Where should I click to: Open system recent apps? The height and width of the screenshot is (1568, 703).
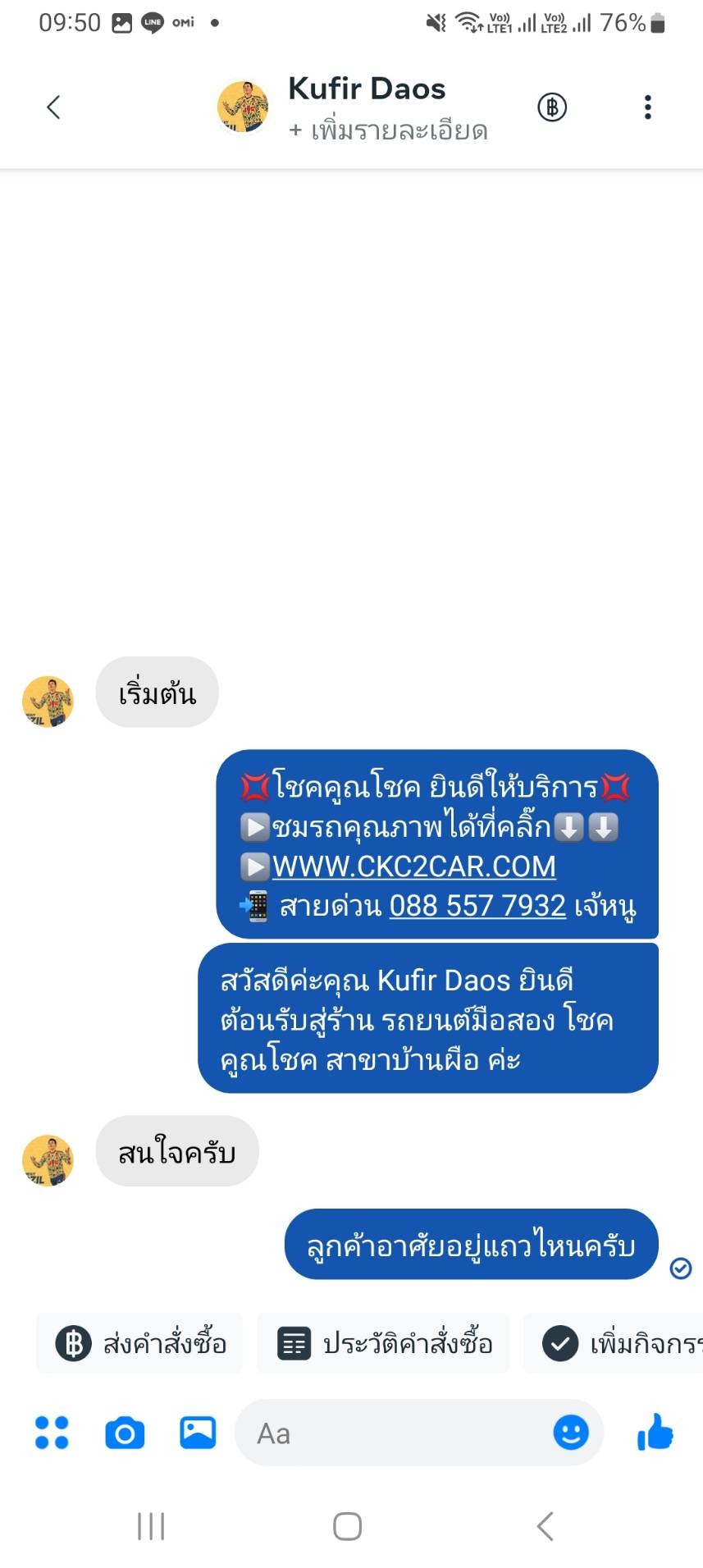pyautogui.click(x=151, y=1526)
